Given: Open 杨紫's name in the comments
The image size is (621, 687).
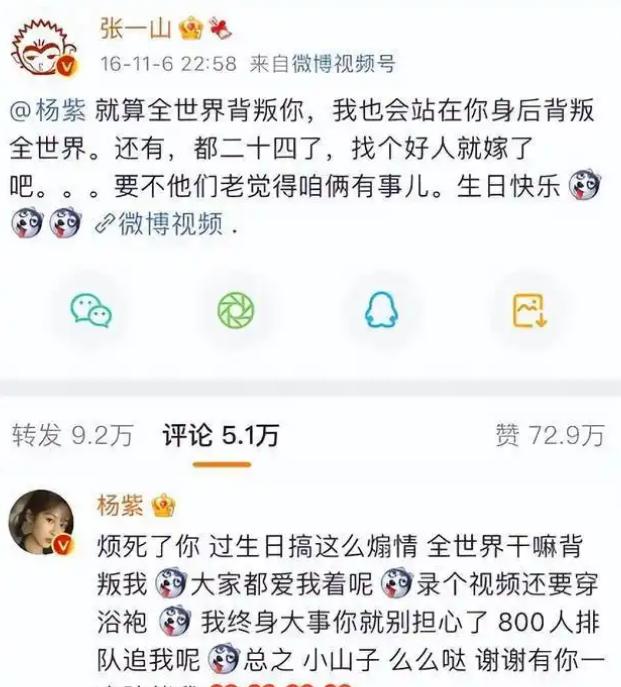Looking at the screenshot, I should [x=120, y=505].
